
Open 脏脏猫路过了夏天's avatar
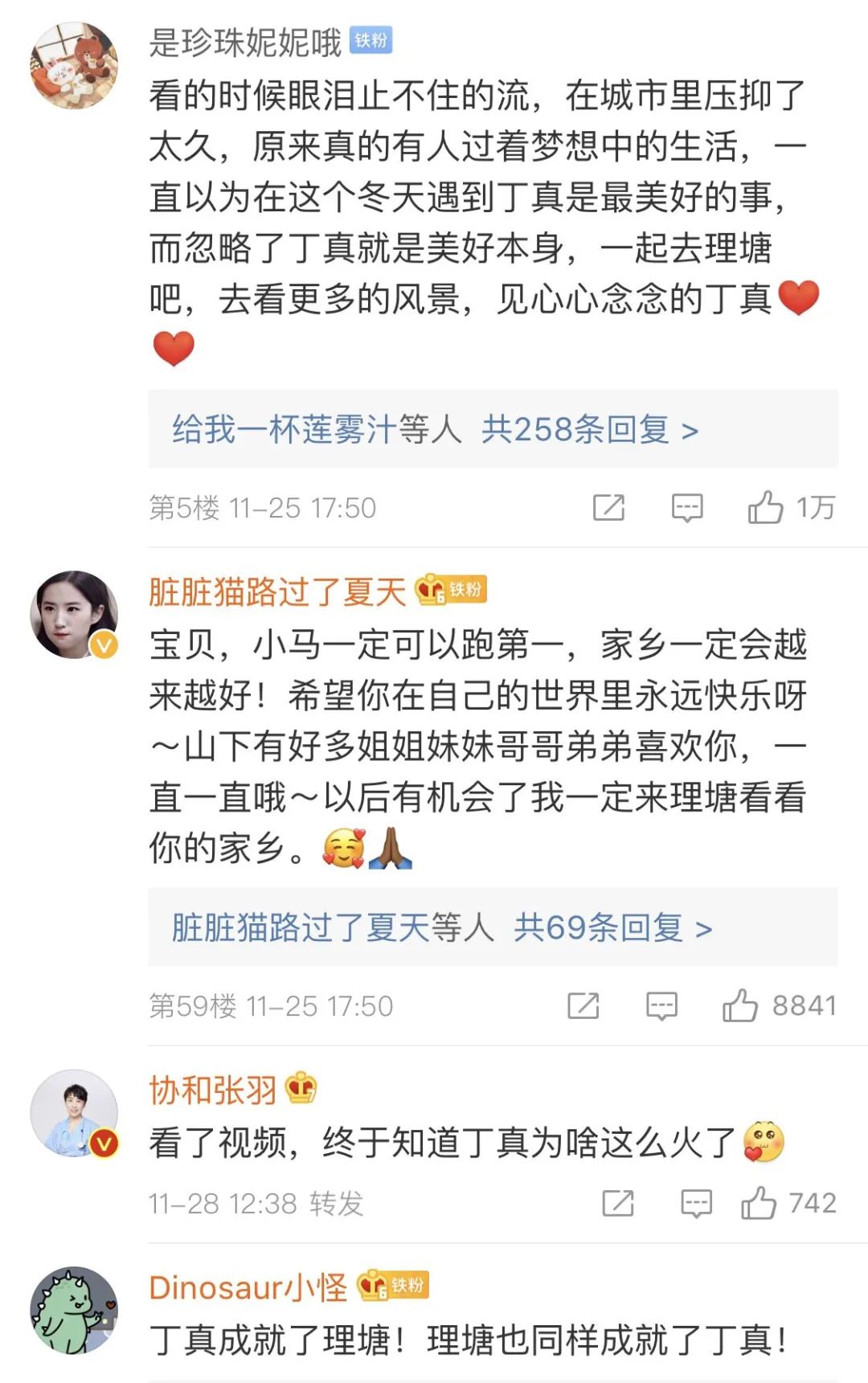74,615
